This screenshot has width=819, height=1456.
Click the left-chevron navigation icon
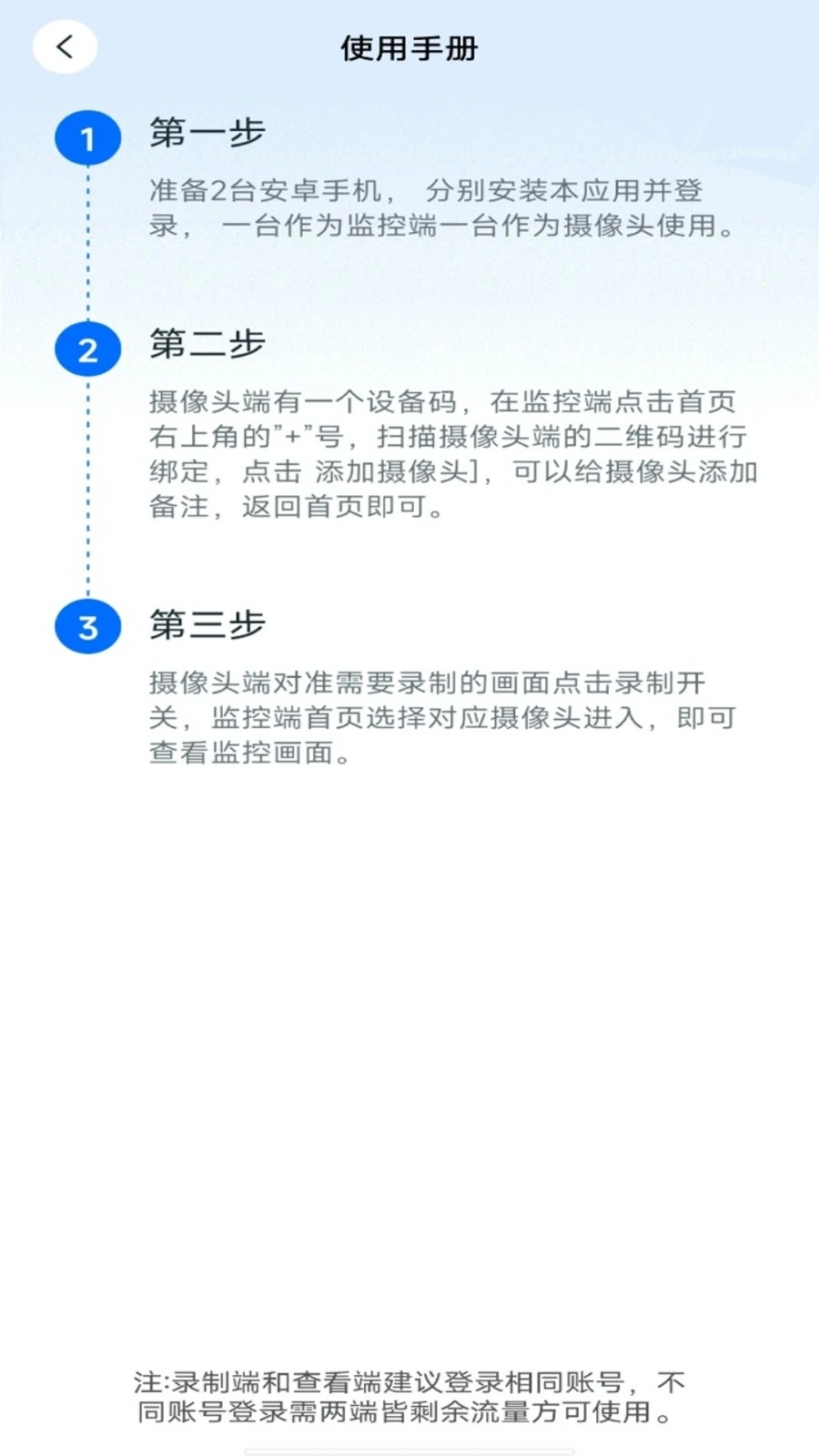click(64, 46)
